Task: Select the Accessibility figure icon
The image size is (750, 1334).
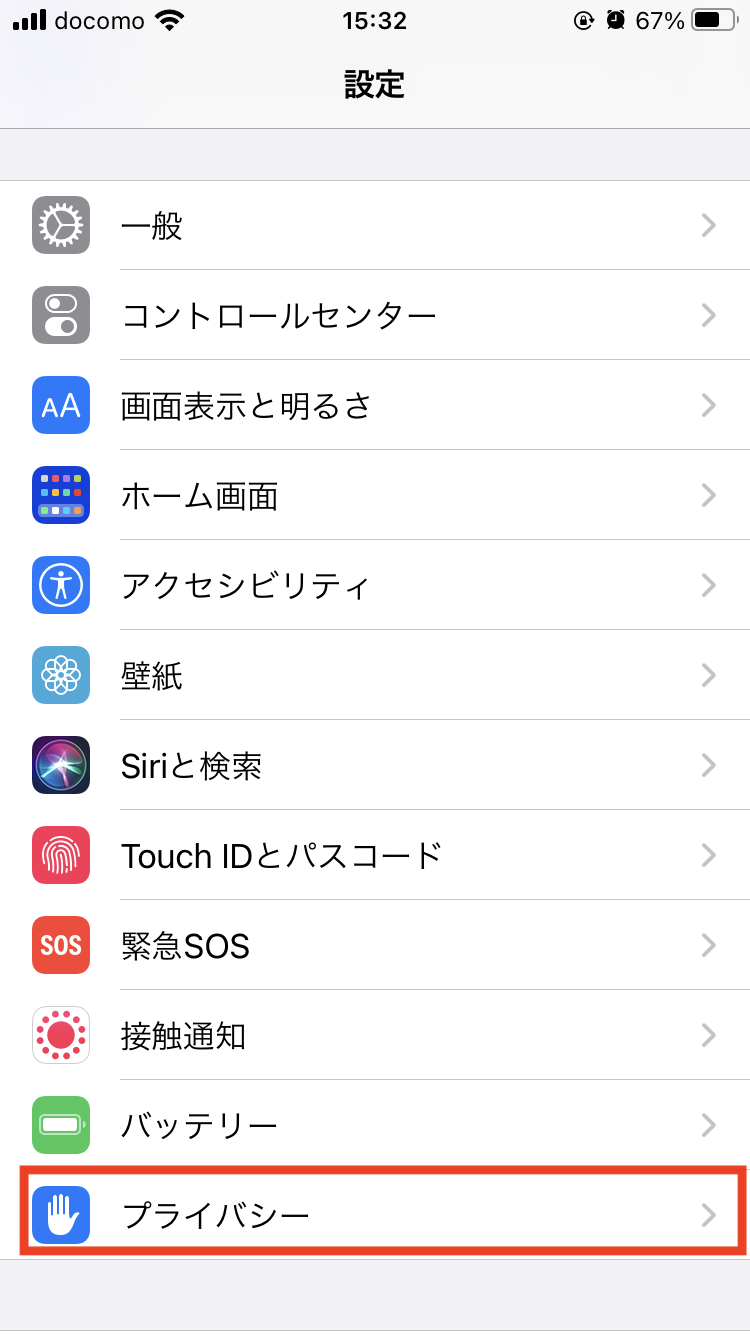Action: coord(60,585)
